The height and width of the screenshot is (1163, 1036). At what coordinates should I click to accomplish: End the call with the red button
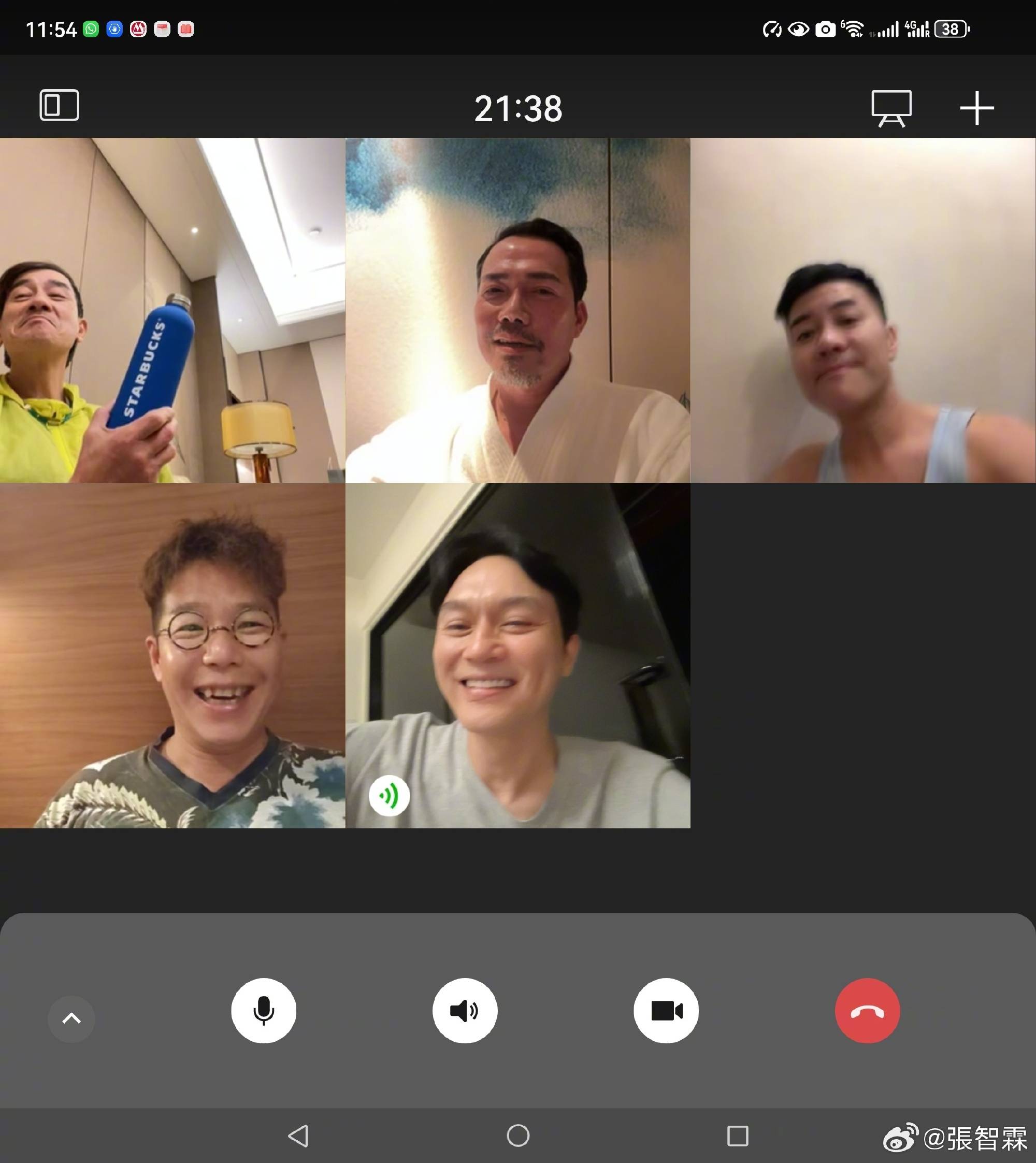click(x=867, y=1011)
